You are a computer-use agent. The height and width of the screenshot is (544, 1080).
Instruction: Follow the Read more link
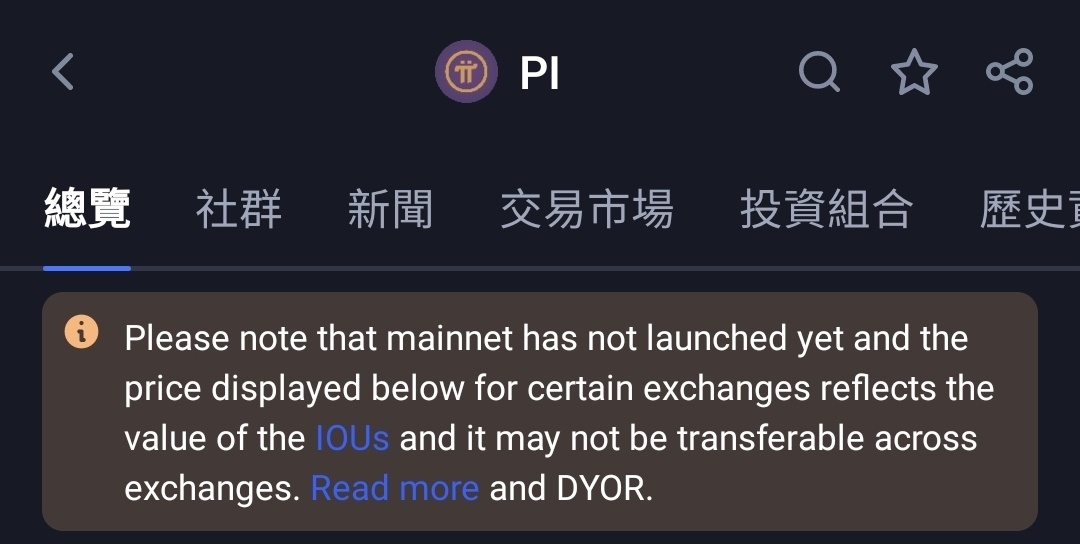pos(395,488)
